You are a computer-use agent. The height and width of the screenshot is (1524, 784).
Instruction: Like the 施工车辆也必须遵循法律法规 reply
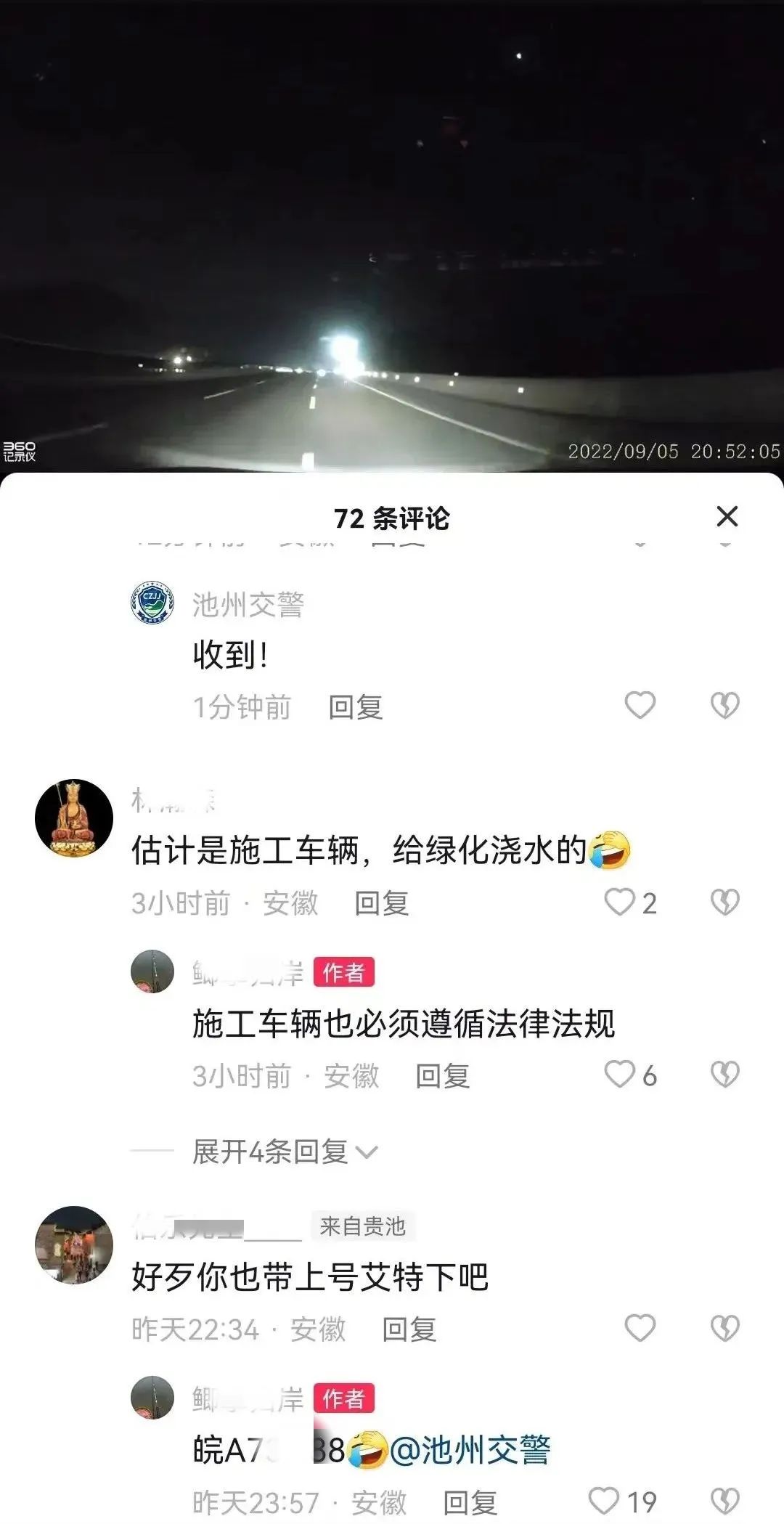[620, 1075]
